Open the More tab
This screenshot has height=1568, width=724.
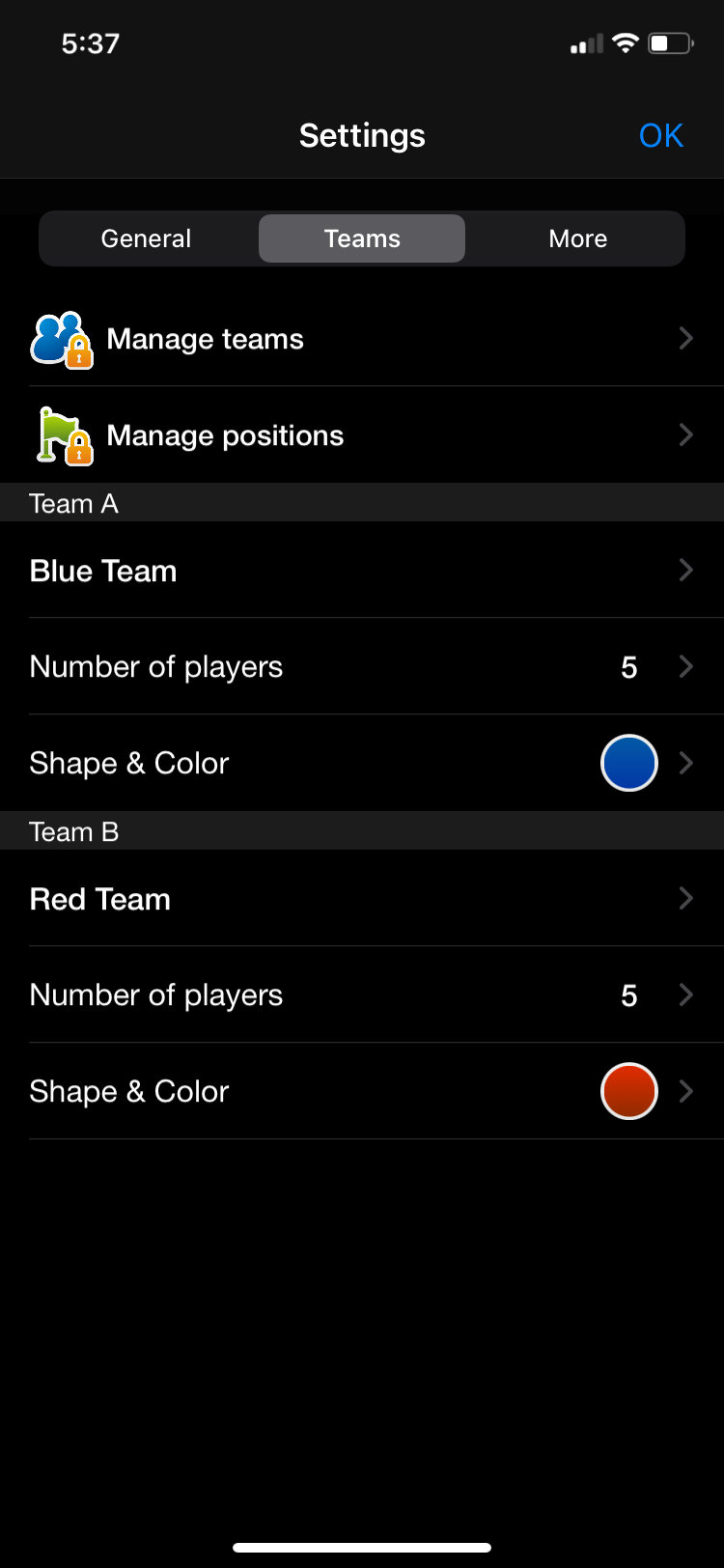point(577,238)
